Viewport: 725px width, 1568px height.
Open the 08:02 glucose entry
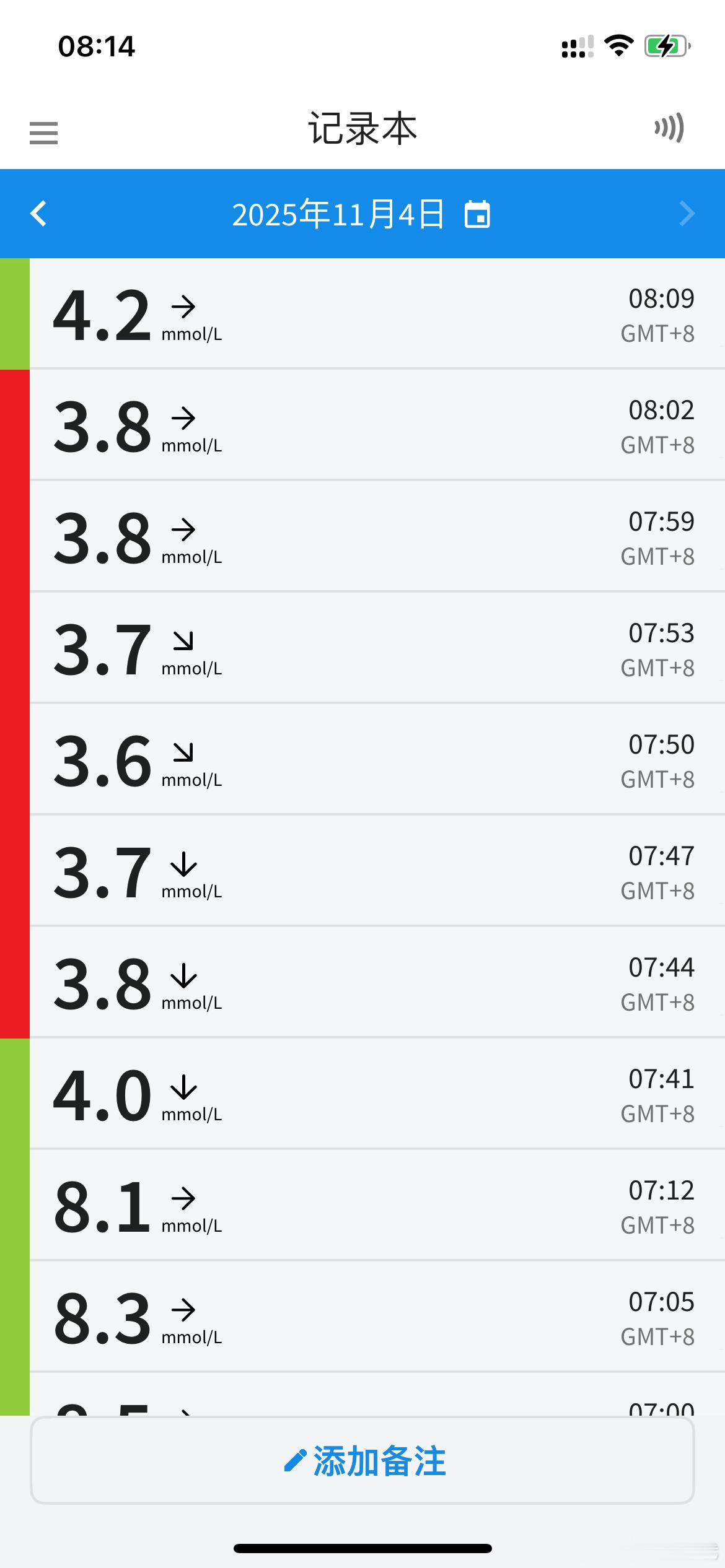coord(377,425)
